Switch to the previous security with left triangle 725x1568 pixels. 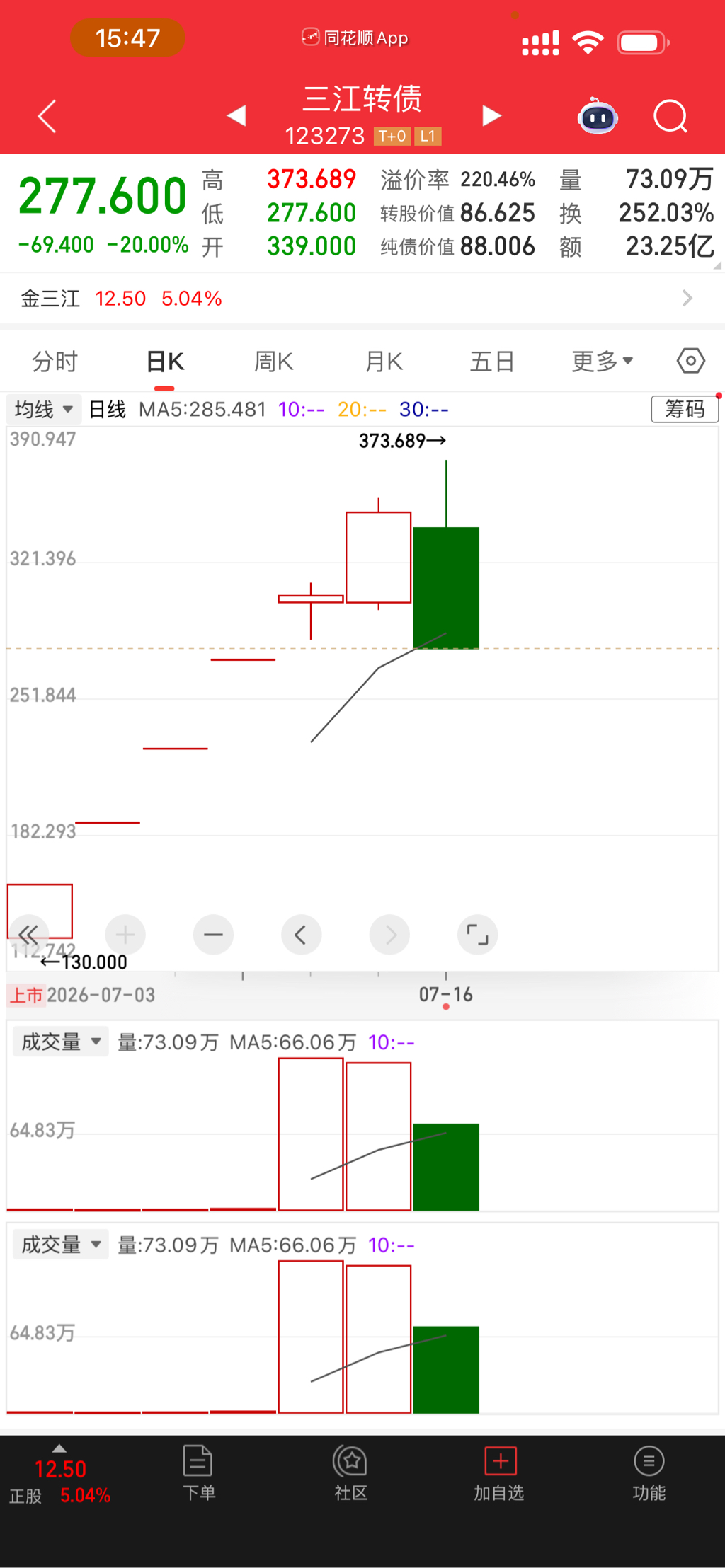click(x=236, y=115)
